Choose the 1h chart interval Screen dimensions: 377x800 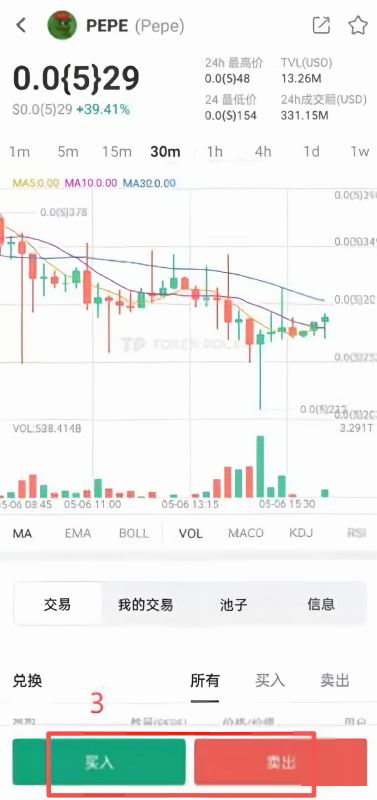tap(215, 152)
